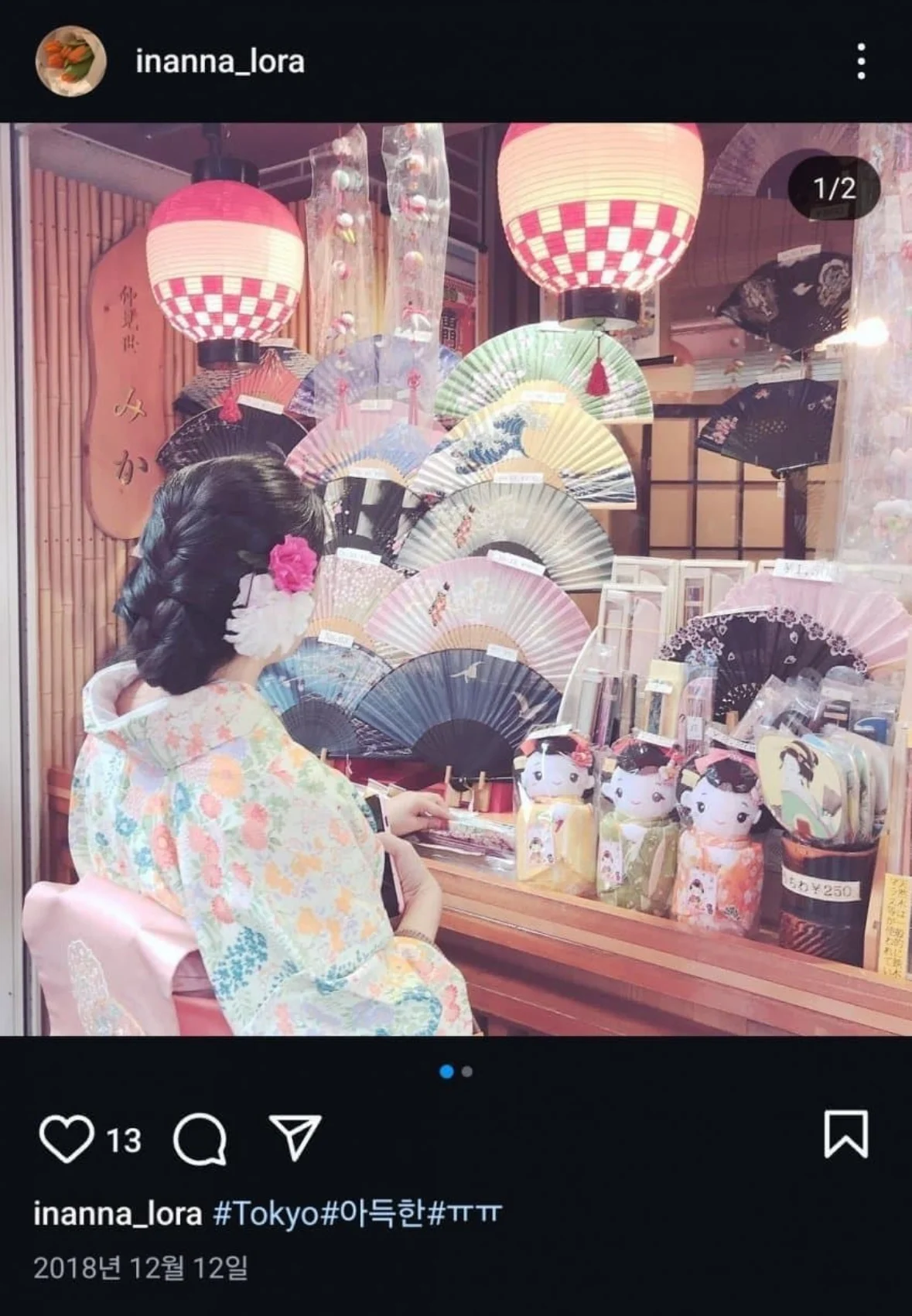This screenshot has width=912, height=1316.
Task: View the list of 13 likes
Action: 124,1140
